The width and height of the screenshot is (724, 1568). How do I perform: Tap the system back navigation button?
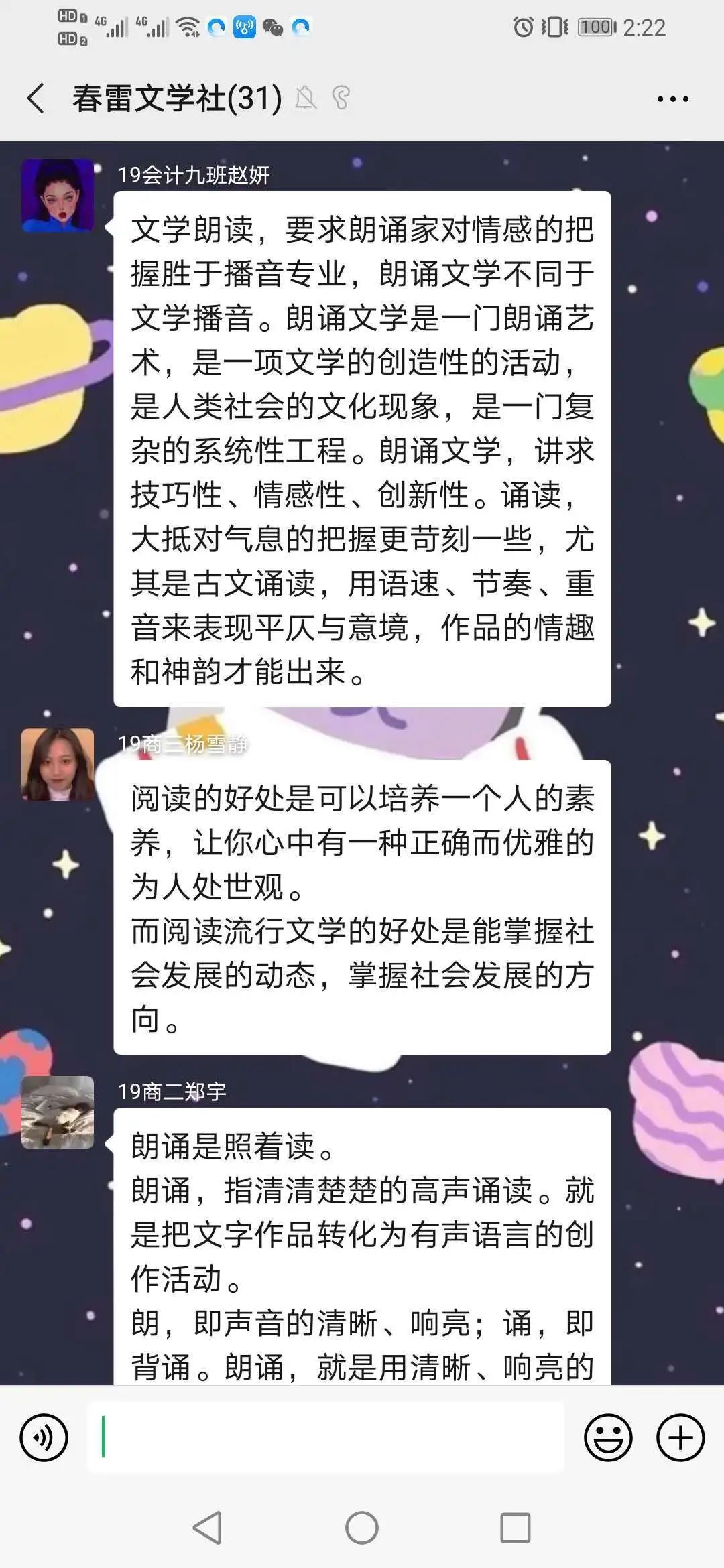pyautogui.click(x=207, y=1528)
